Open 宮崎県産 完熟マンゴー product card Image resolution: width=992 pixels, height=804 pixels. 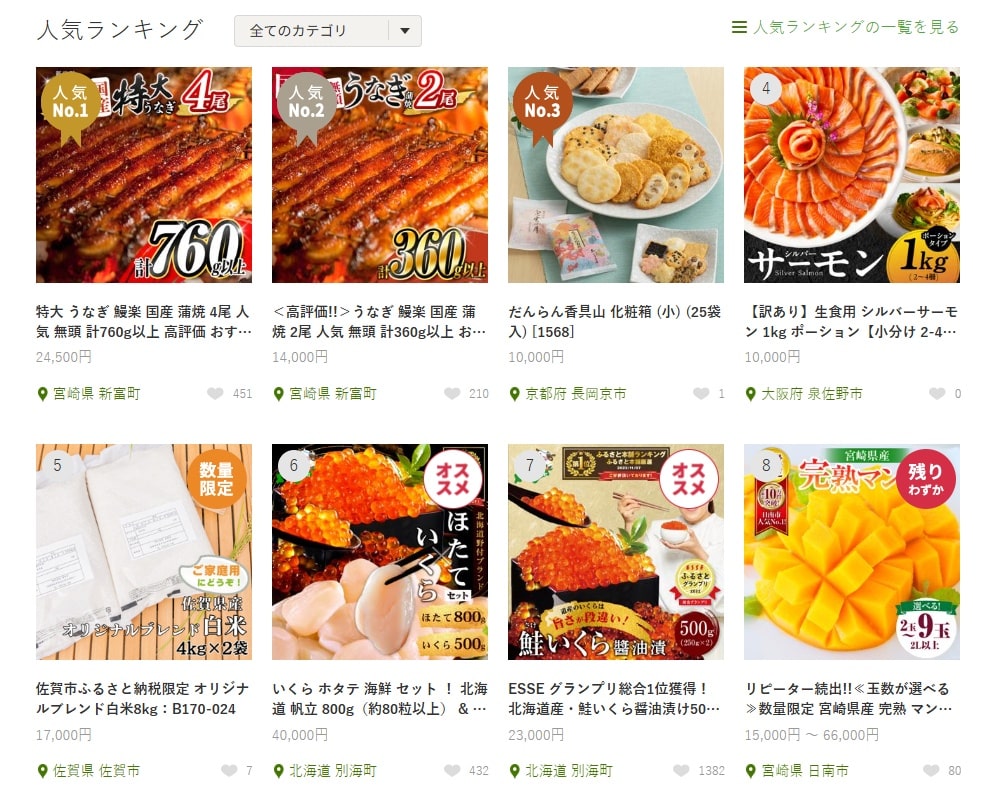point(852,552)
